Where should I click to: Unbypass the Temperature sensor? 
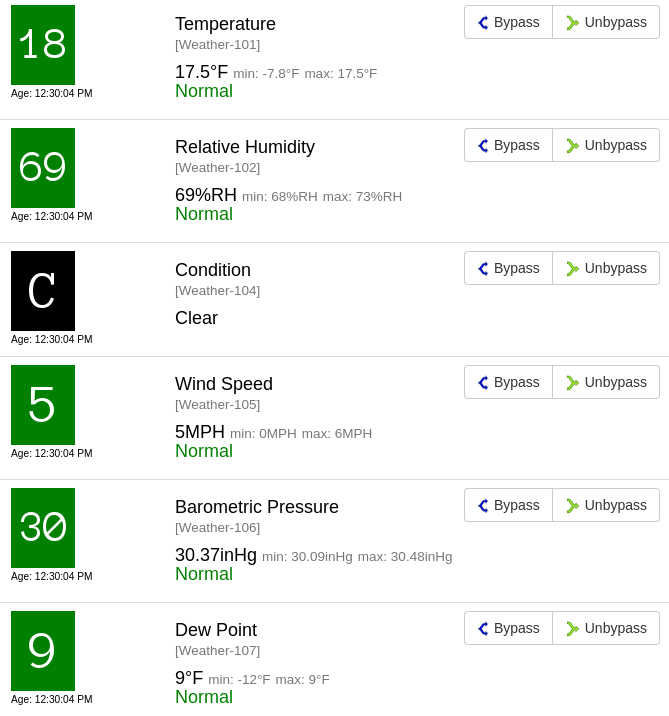[x=606, y=22]
